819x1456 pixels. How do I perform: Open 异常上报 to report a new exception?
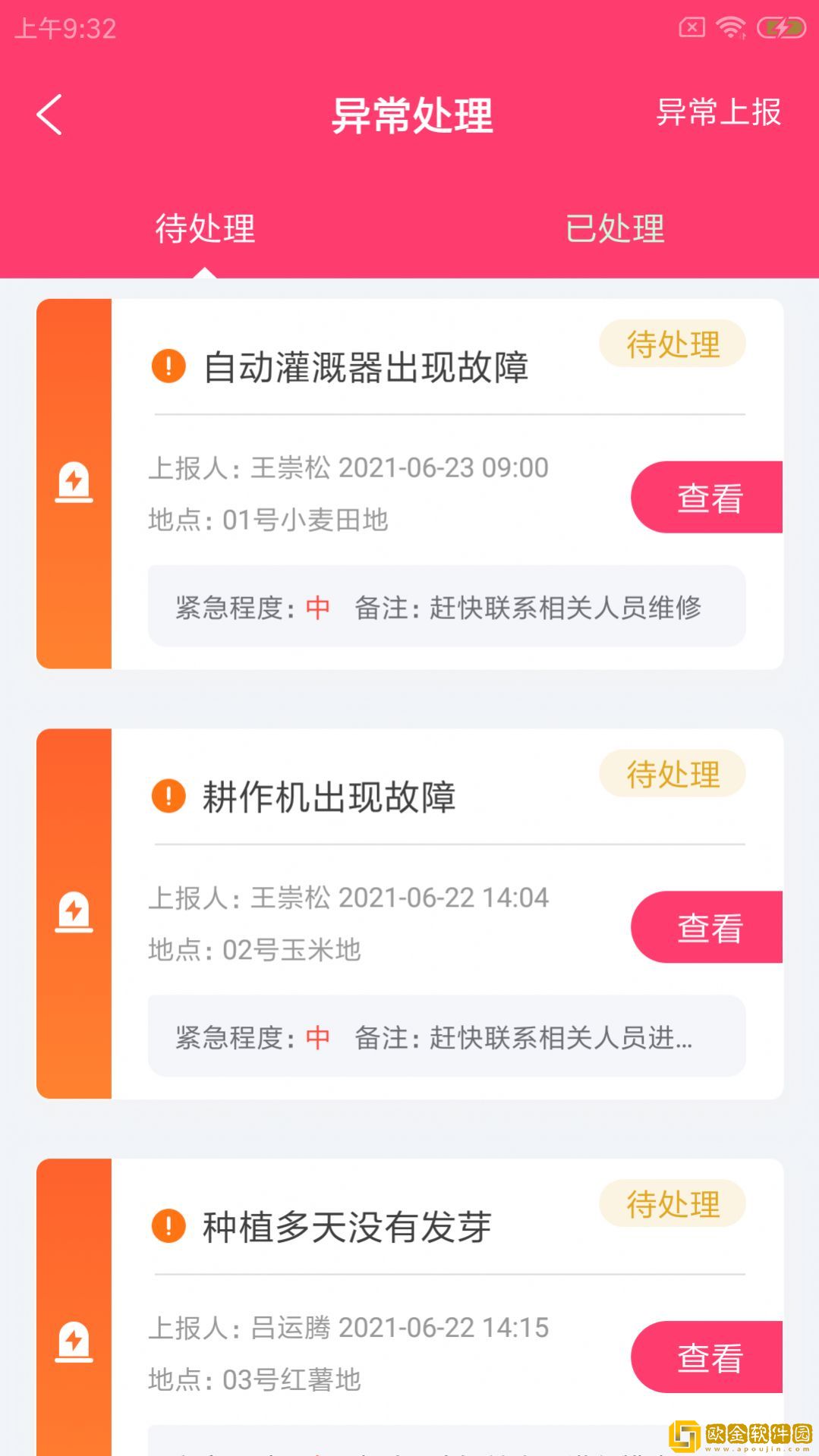720,115
